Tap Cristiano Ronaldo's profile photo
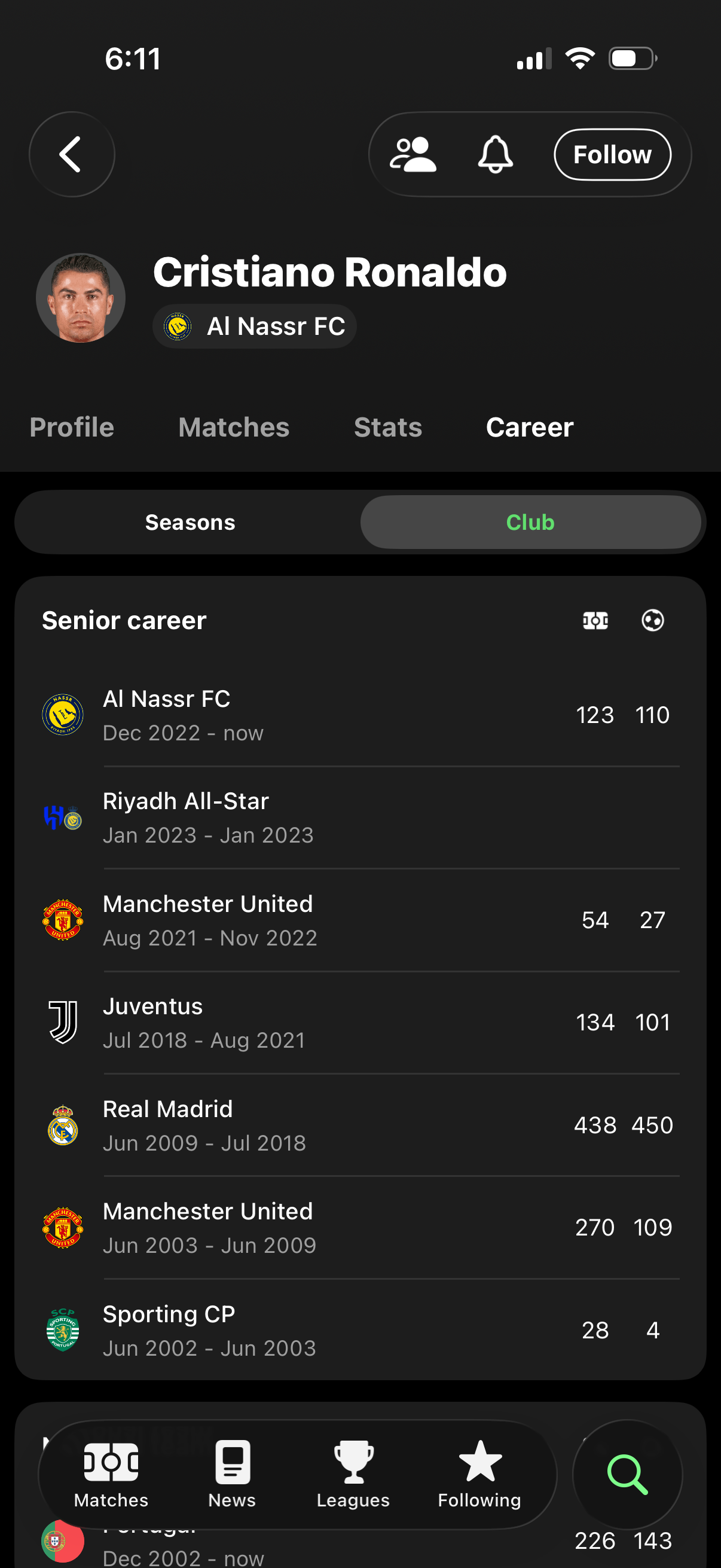Viewport: 721px width, 1568px height. click(x=81, y=298)
